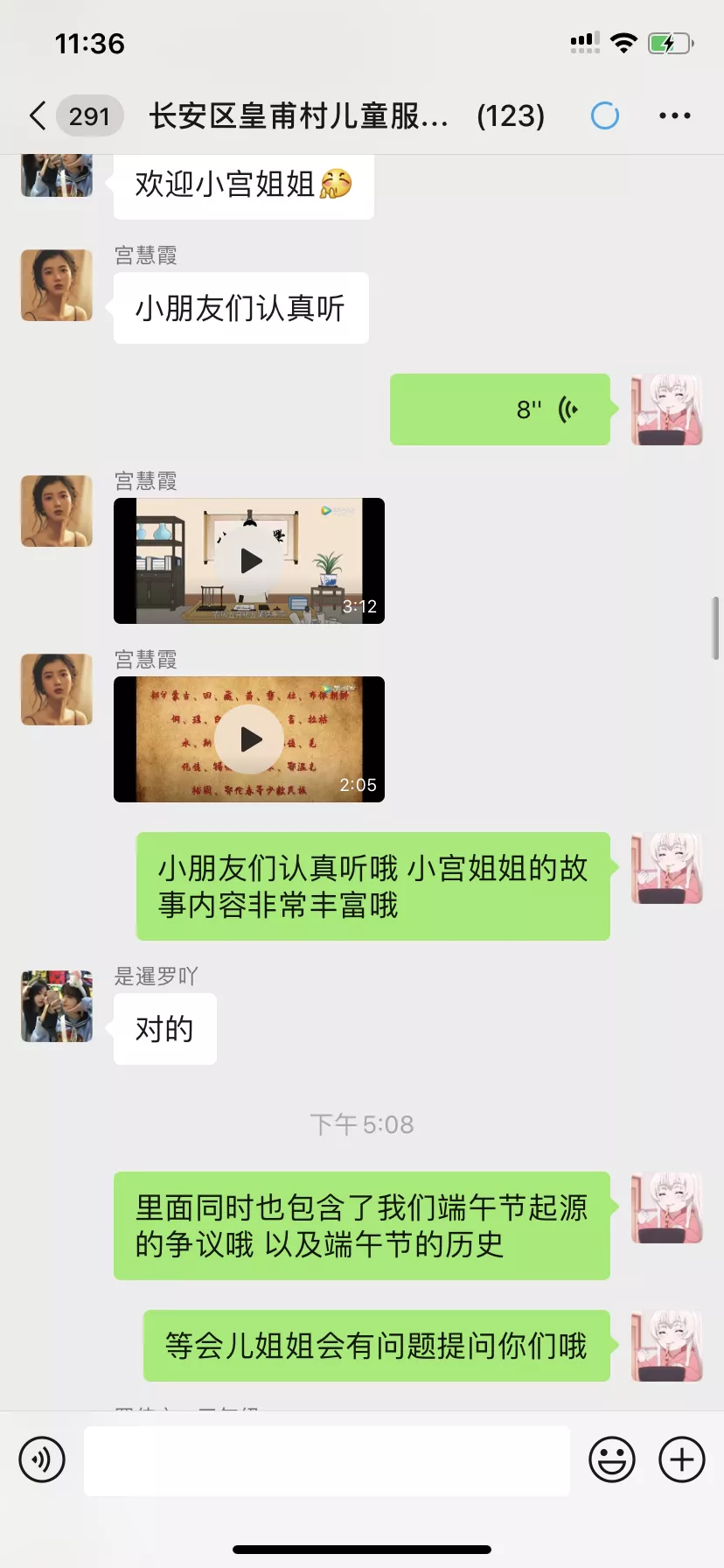The image size is (724, 1568).
Task: Open 是暹罗吖's profile avatar beside 对的
Action: click(x=57, y=1006)
